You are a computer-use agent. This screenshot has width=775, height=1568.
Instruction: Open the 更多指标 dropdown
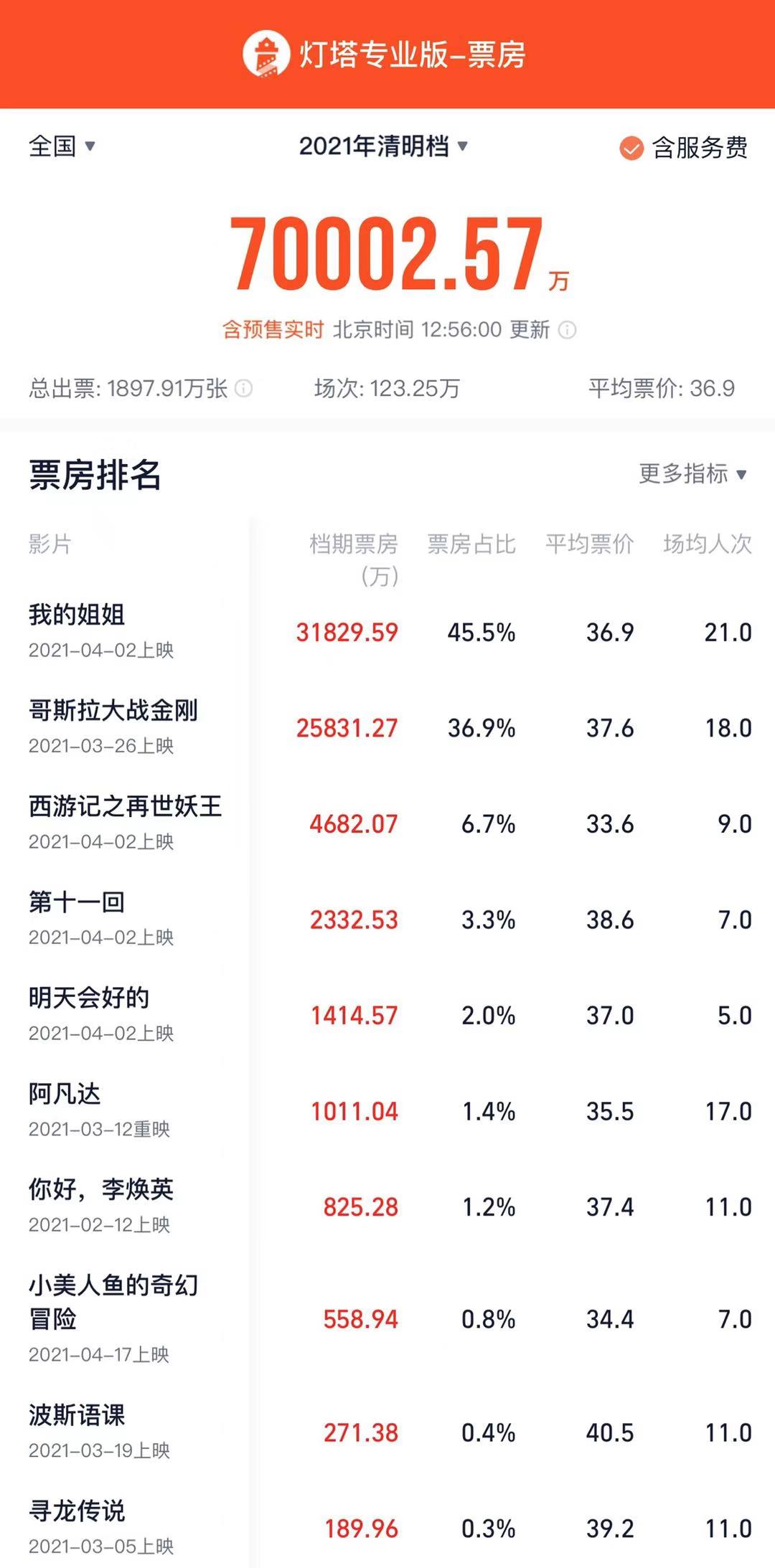point(692,473)
